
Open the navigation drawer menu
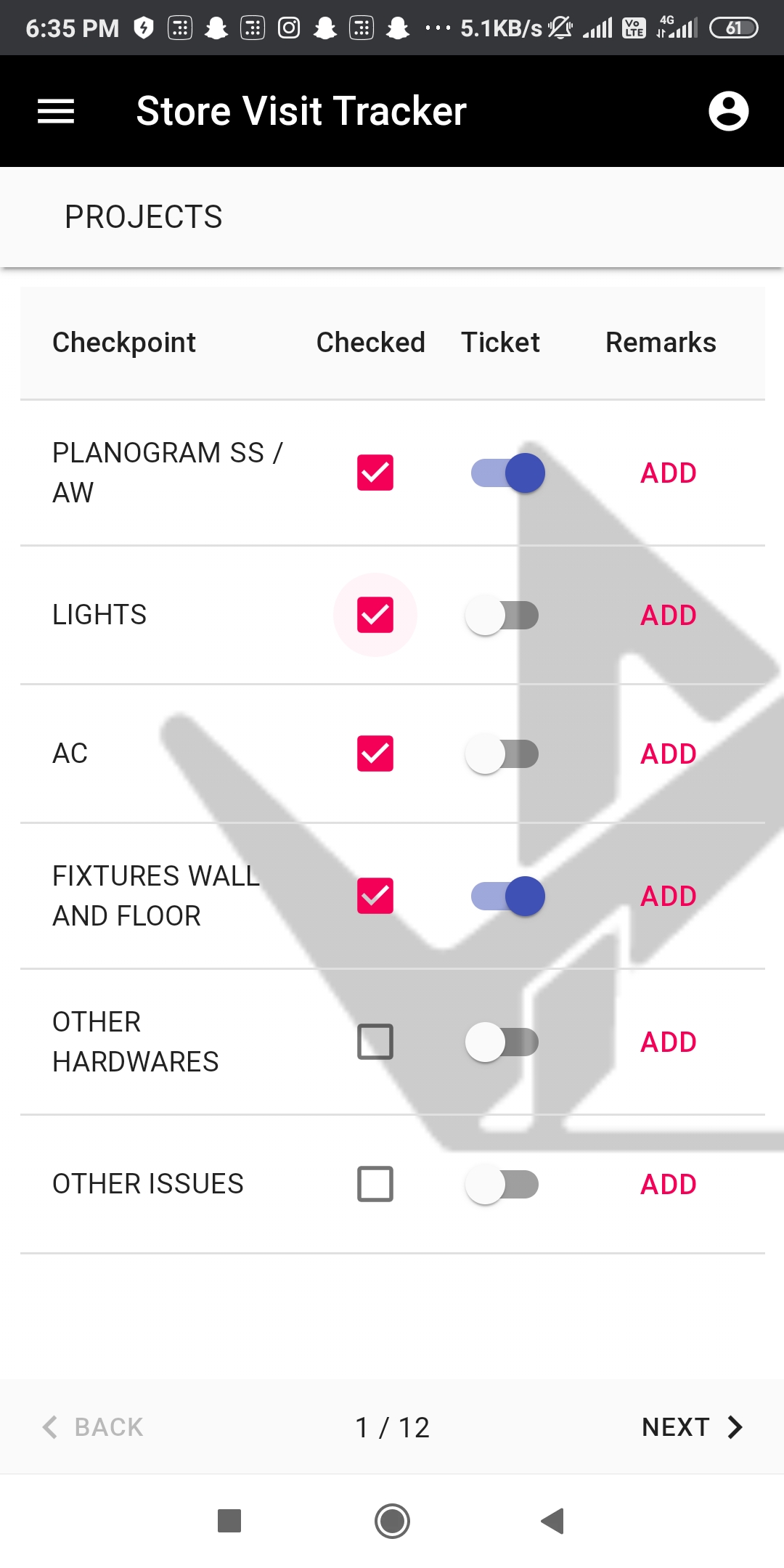click(x=55, y=110)
